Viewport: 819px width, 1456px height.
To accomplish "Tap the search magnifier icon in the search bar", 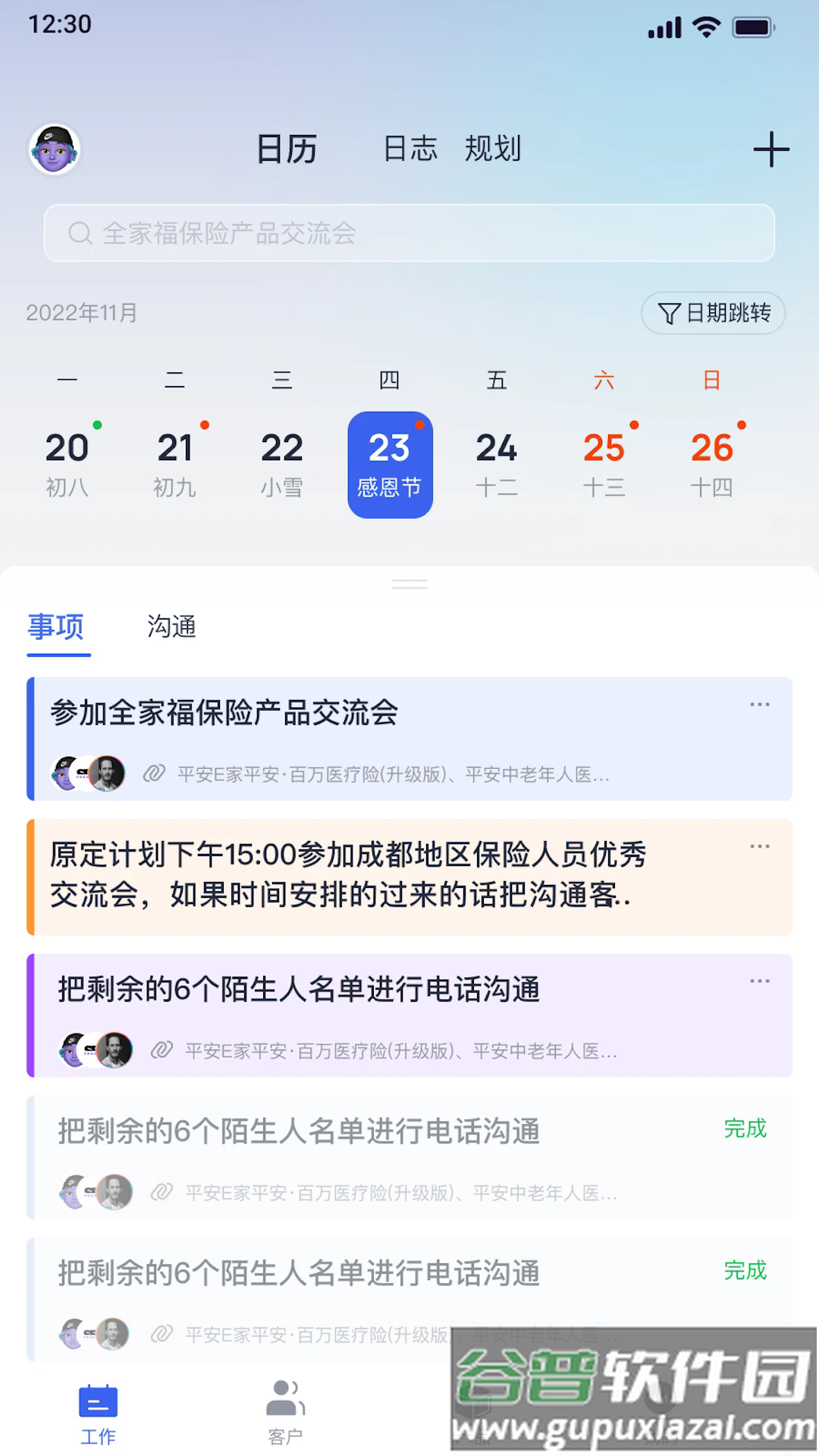I will pyautogui.click(x=78, y=233).
